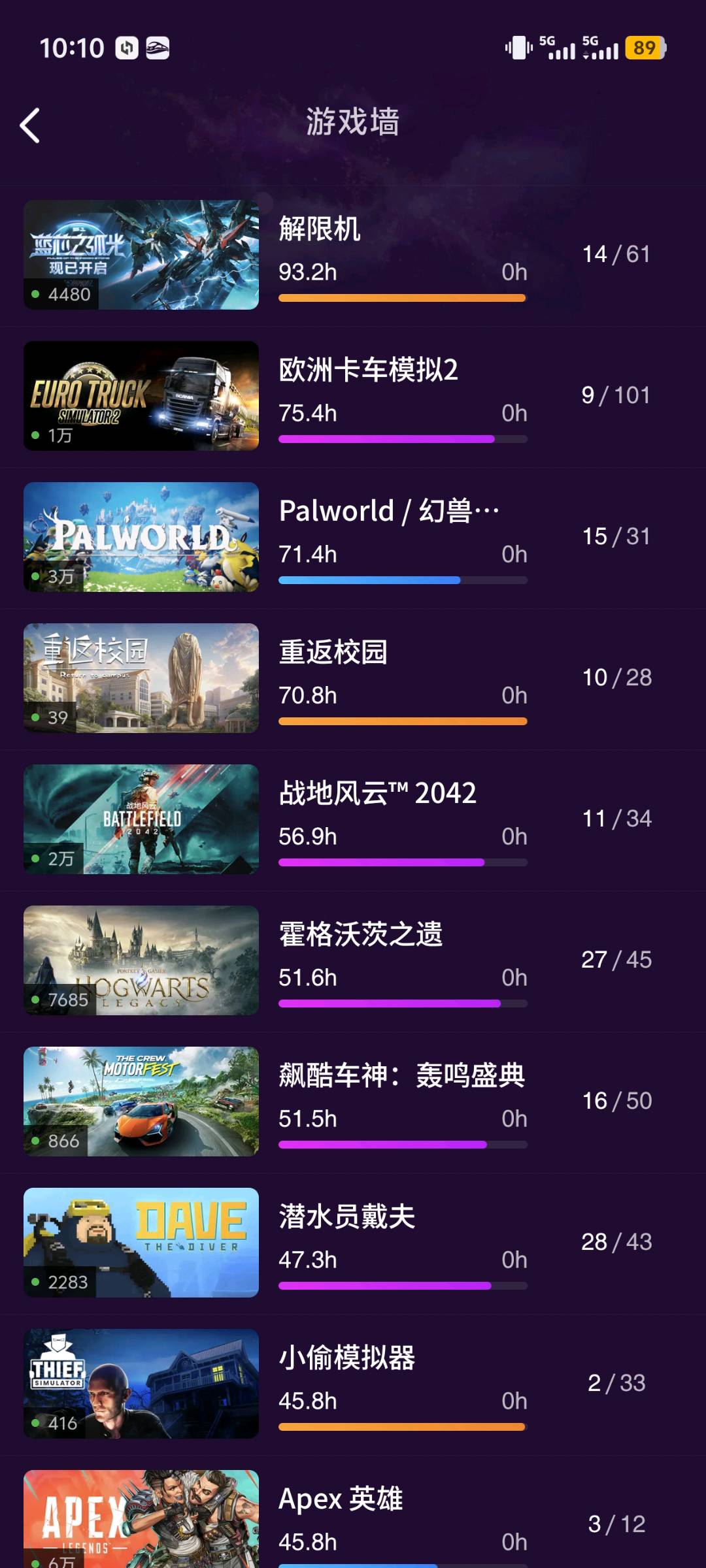Open 飙酷车神：轰鸣盛典 entry

353,1102
